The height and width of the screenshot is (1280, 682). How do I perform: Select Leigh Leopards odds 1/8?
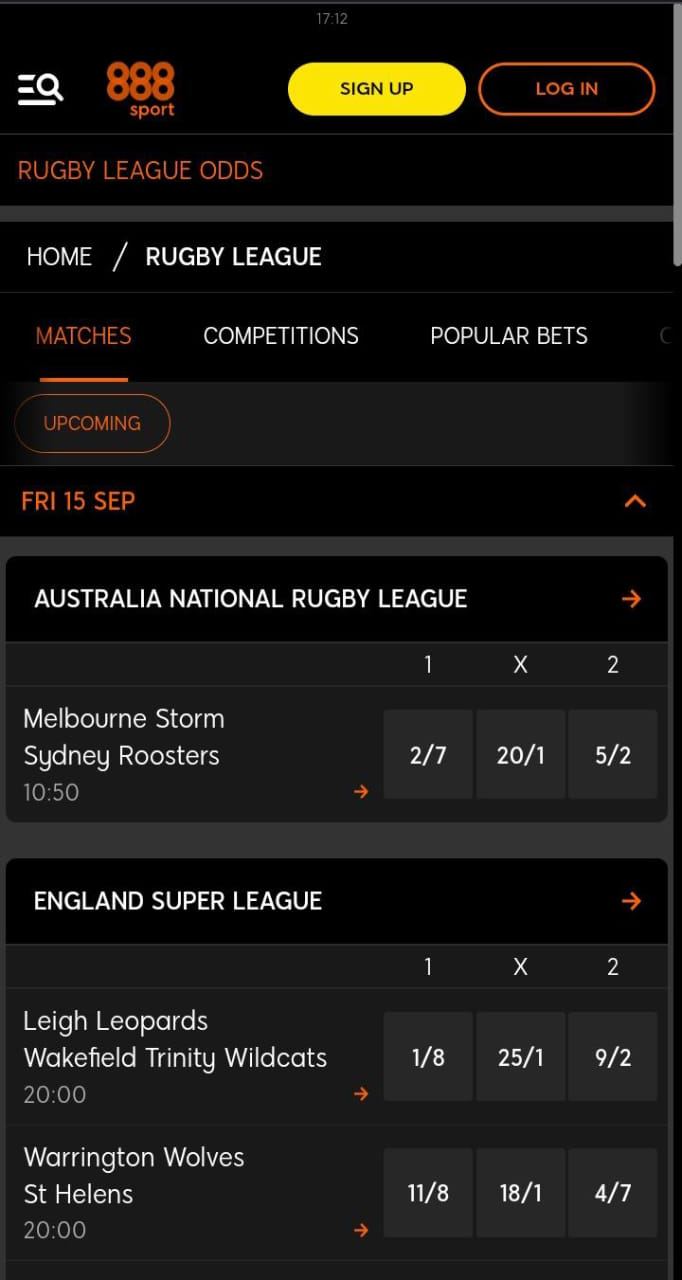(x=428, y=1057)
